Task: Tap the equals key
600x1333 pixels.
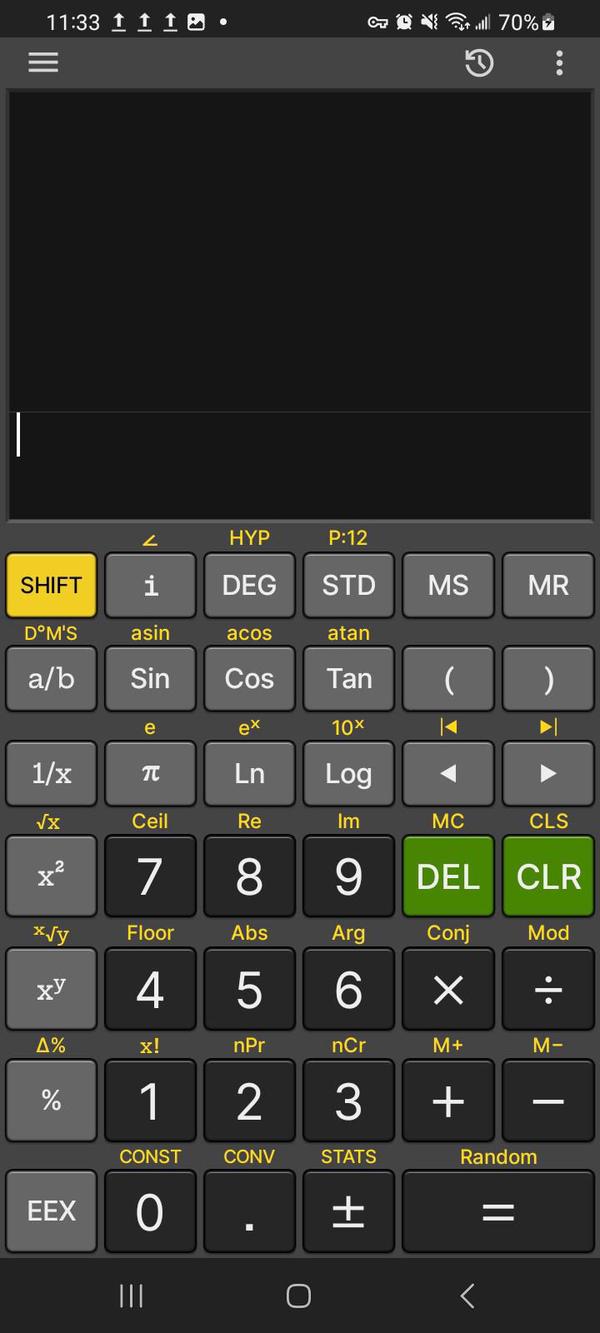Action: (498, 1212)
